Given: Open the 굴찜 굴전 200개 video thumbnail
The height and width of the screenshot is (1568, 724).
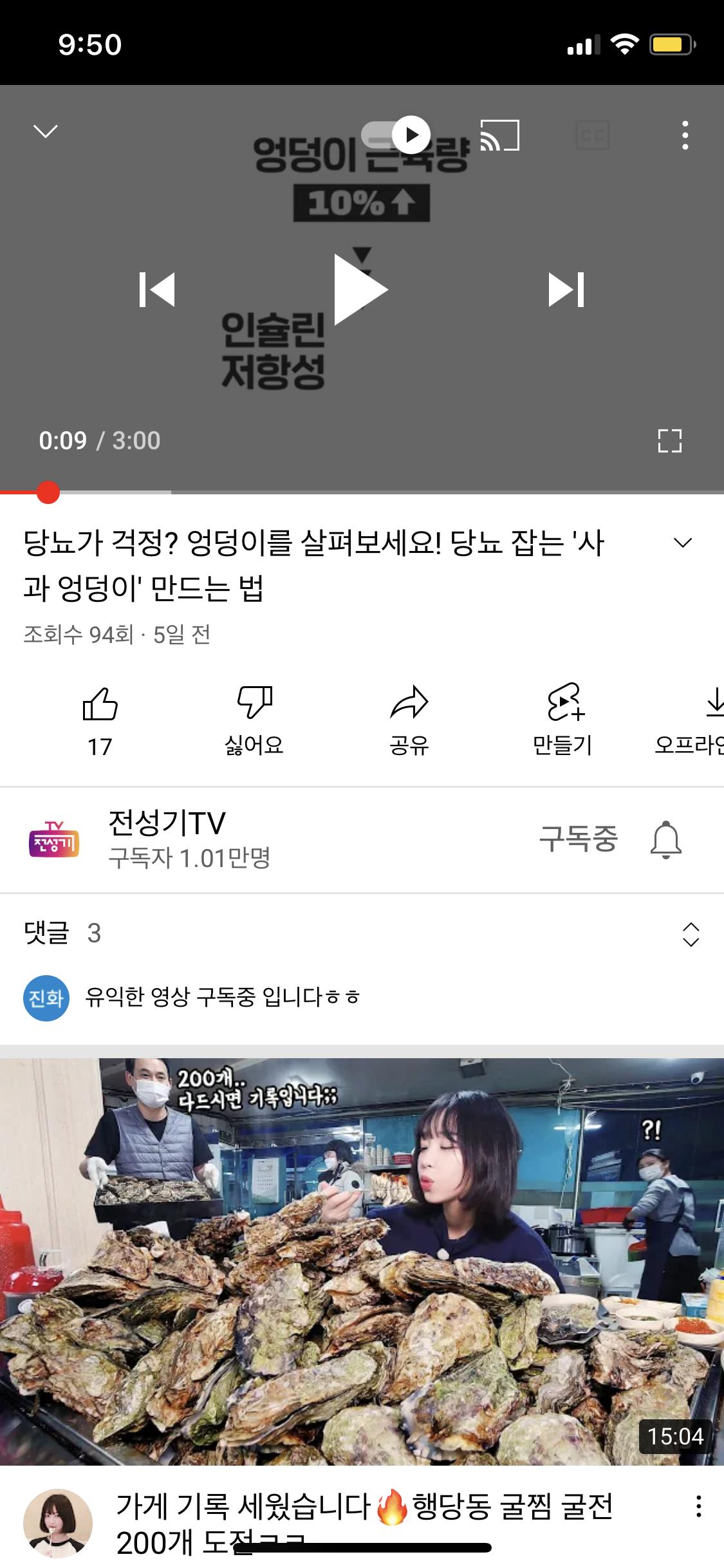Looking at the screenshot, I should tap(362, 1260).
